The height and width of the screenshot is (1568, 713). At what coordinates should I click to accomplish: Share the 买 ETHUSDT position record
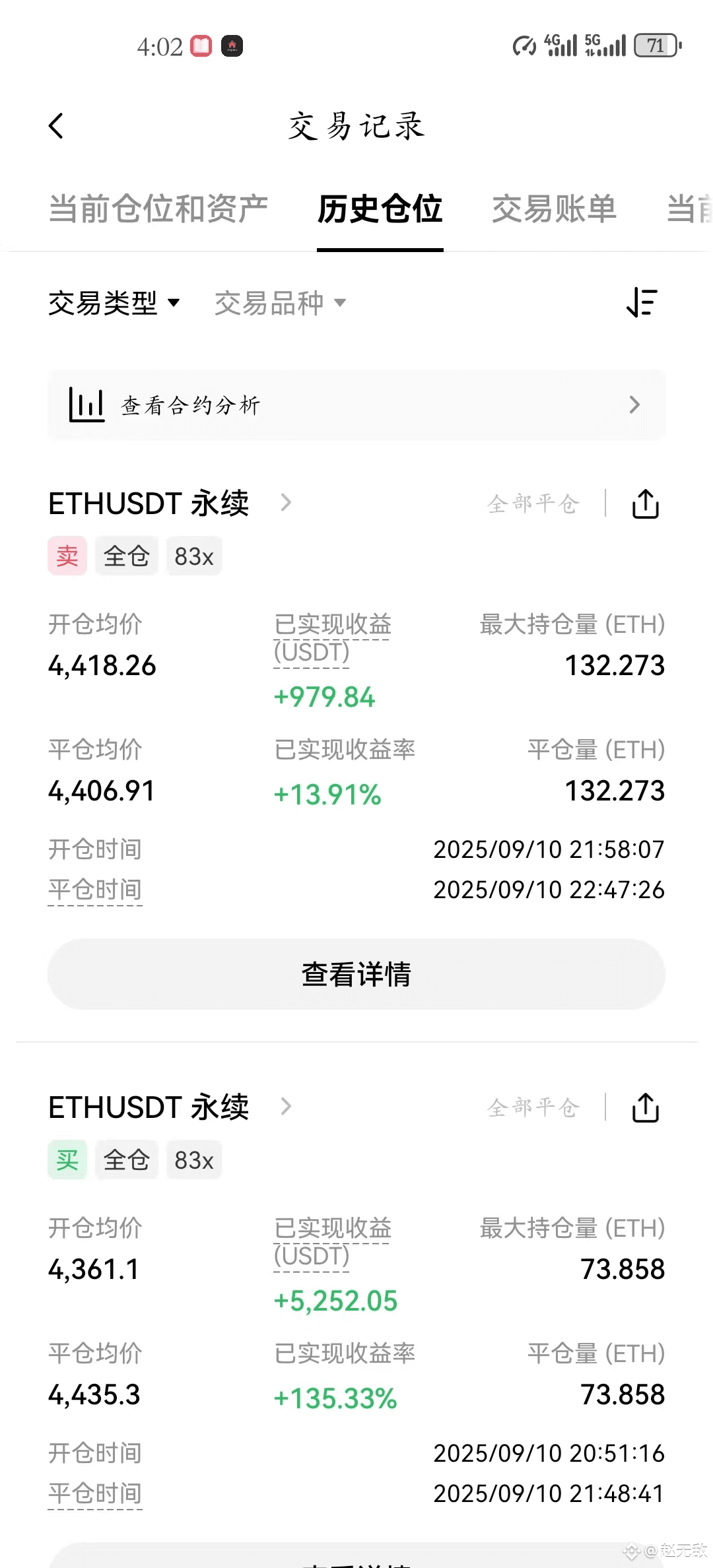click(645, 1108)
